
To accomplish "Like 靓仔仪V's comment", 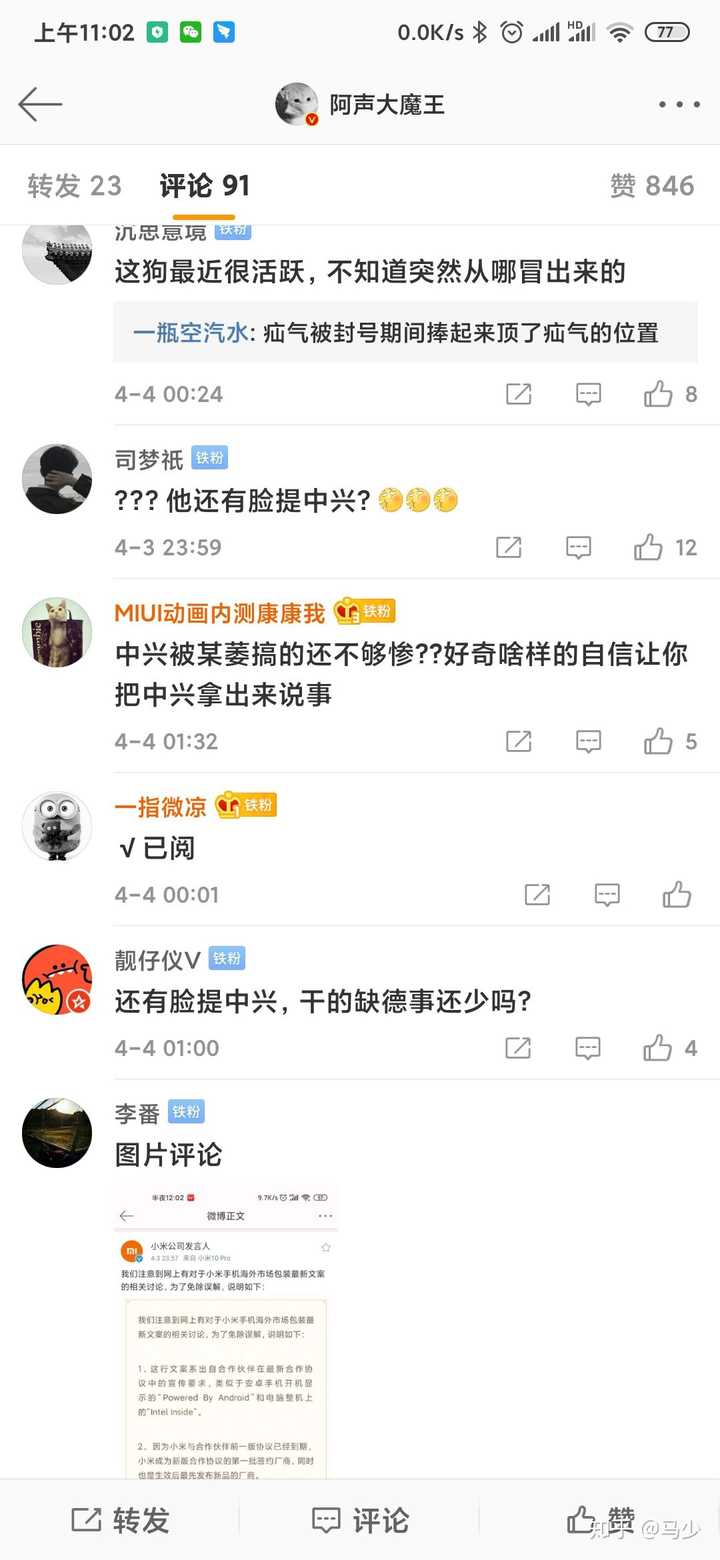I will (x=658, y=1048).
